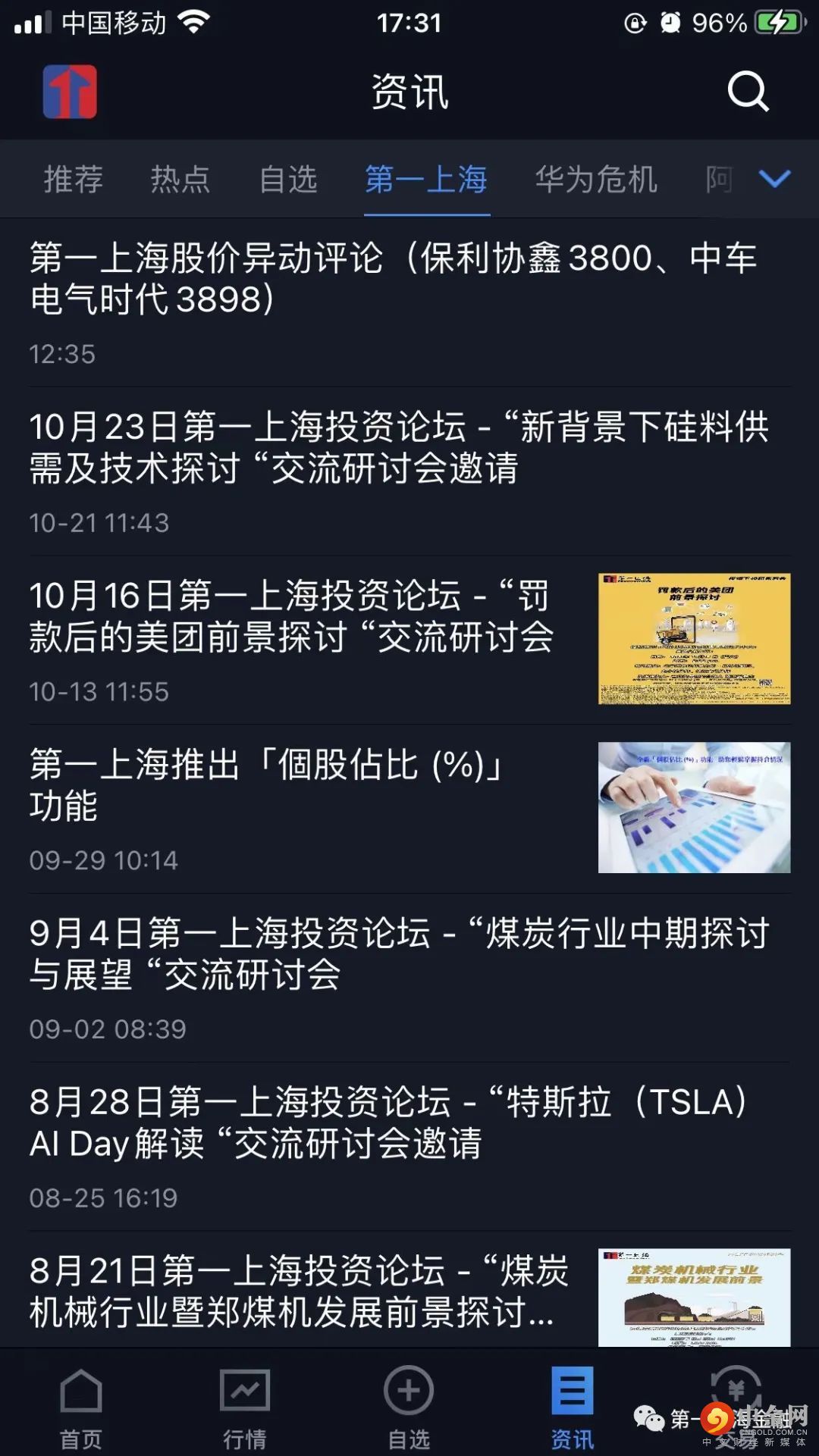
Task: Open the search magnifier icon
Action: click(x=748, y=92)
